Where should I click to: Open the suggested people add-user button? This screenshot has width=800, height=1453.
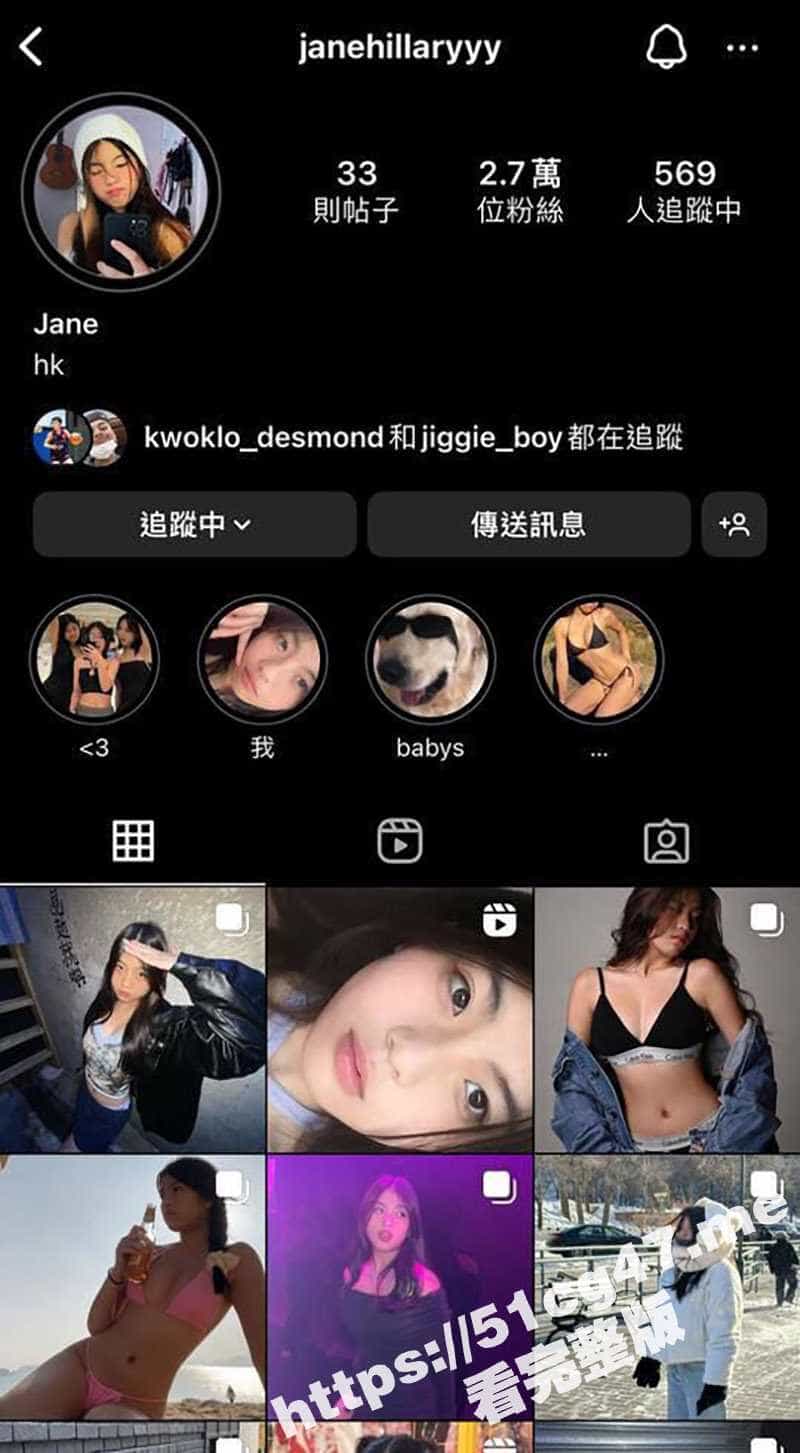(x=734, y=524)
